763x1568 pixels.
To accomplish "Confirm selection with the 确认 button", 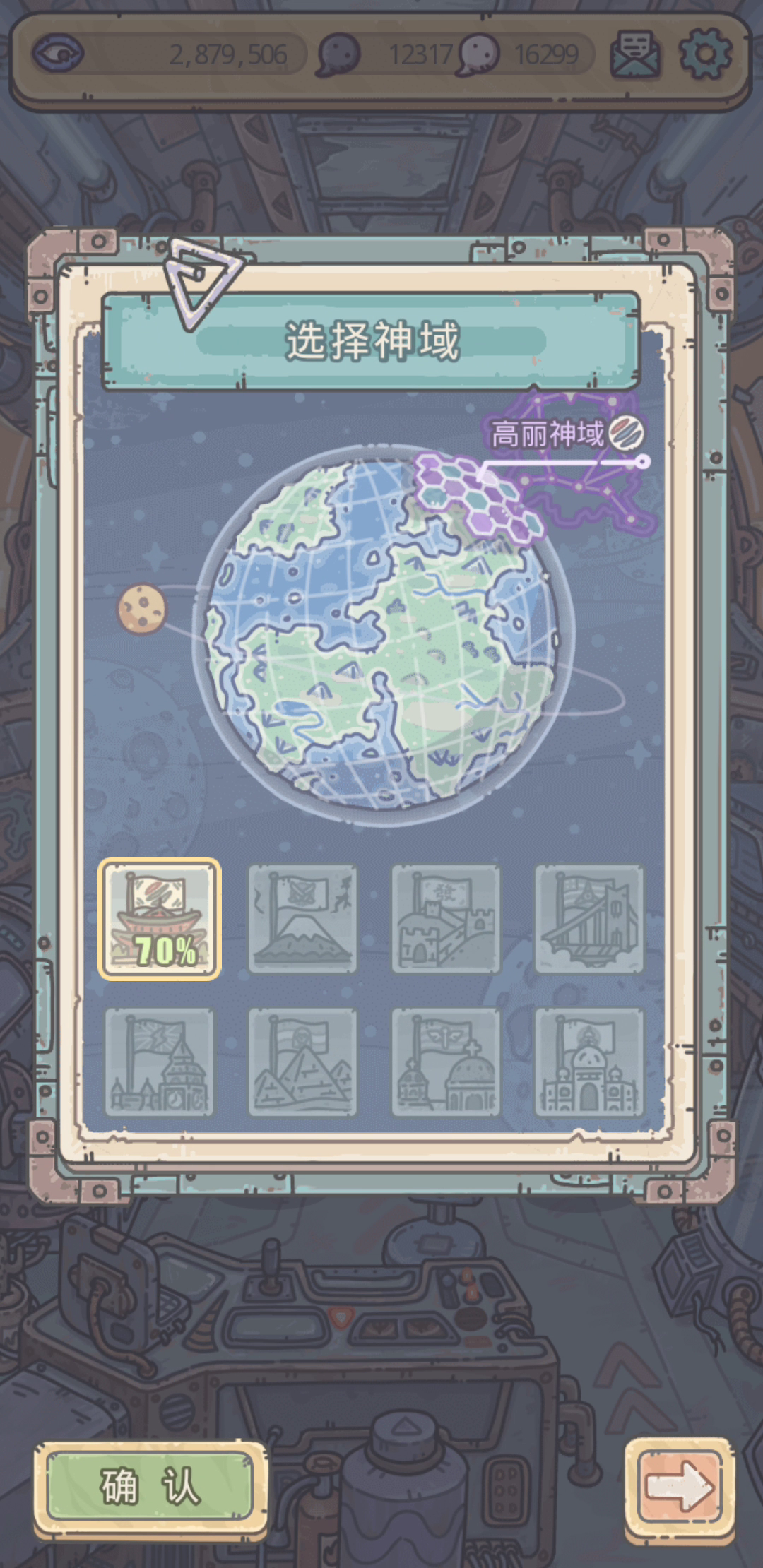I will pos(150,1485).
